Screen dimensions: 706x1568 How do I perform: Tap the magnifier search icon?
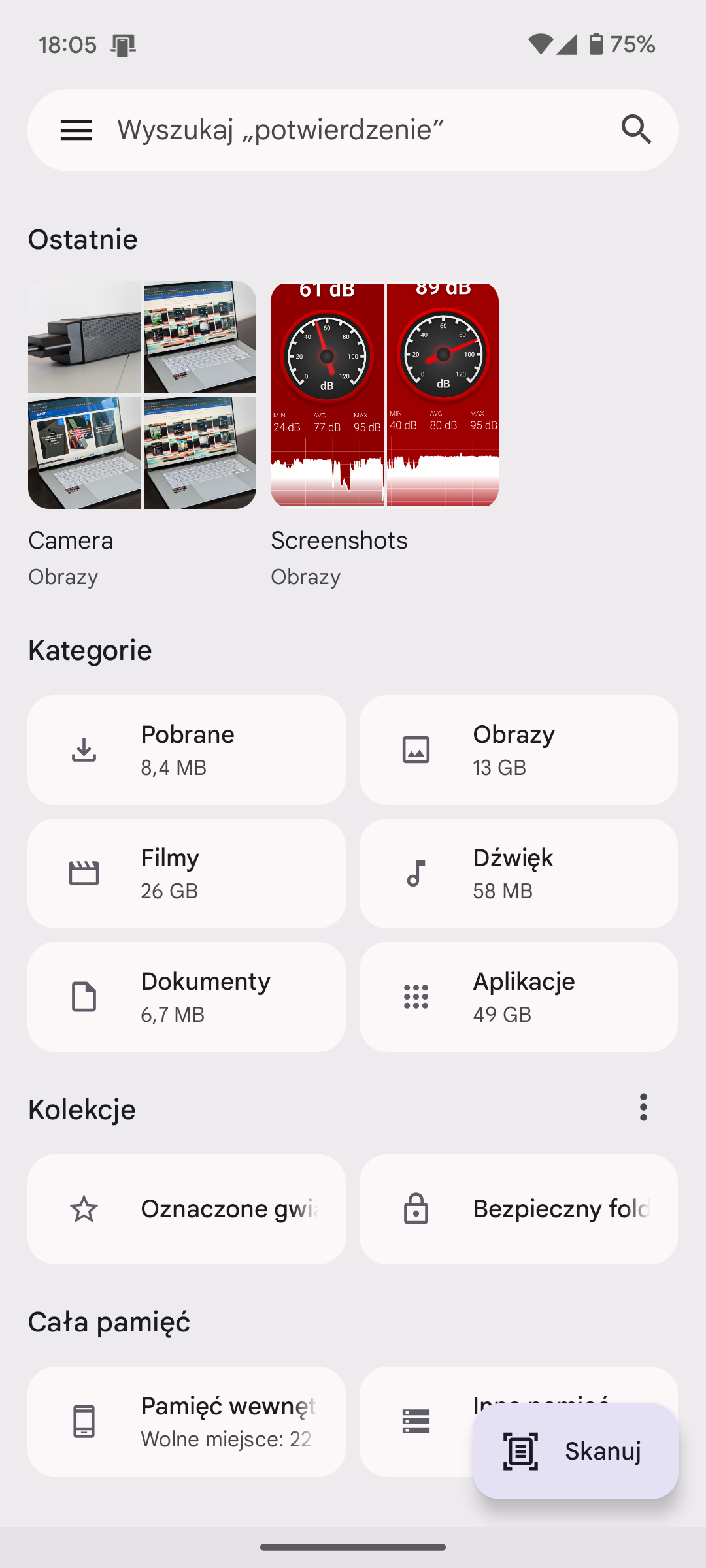coord(636,129)
